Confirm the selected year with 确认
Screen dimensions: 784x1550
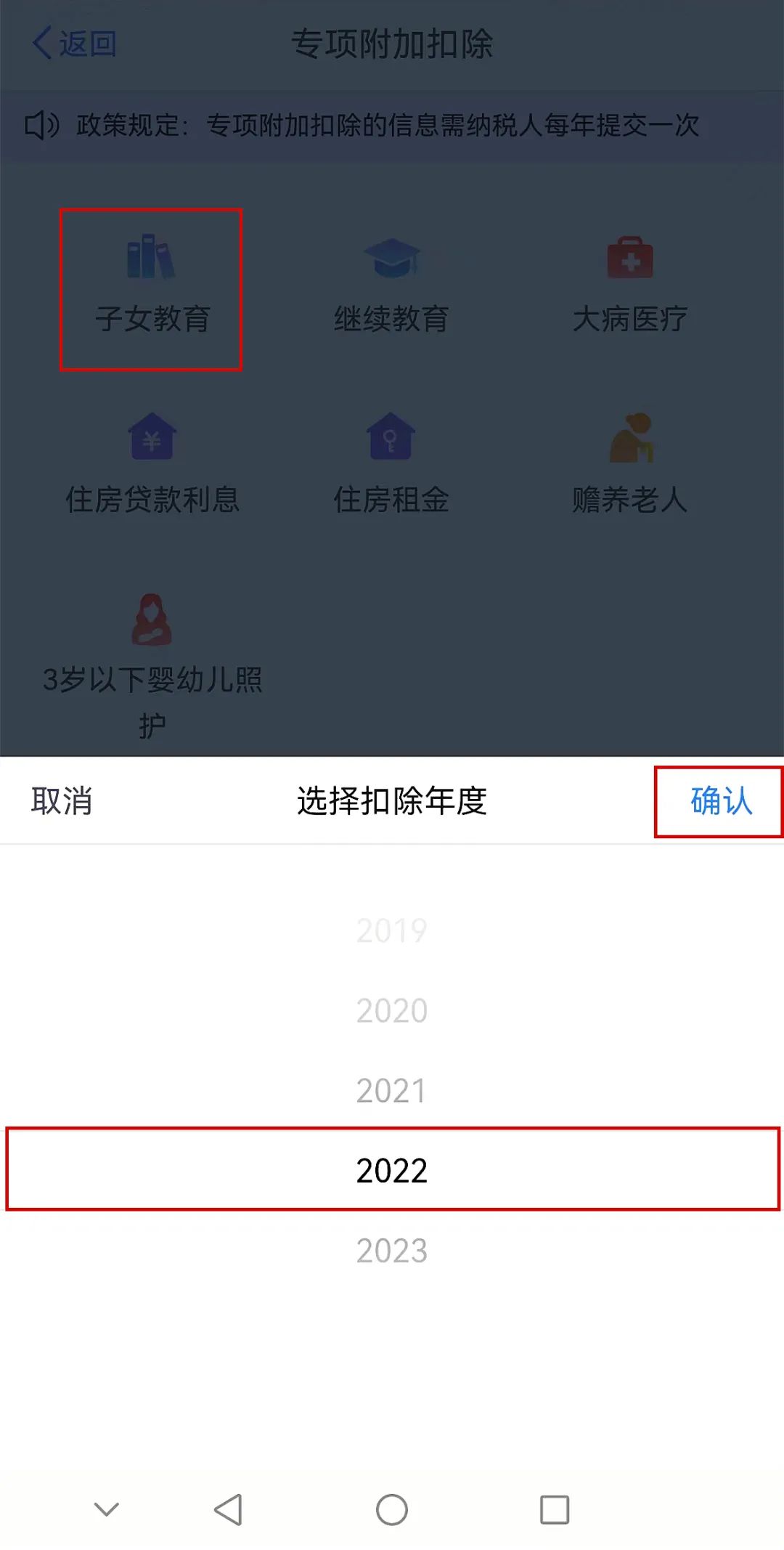pos(720,801)
